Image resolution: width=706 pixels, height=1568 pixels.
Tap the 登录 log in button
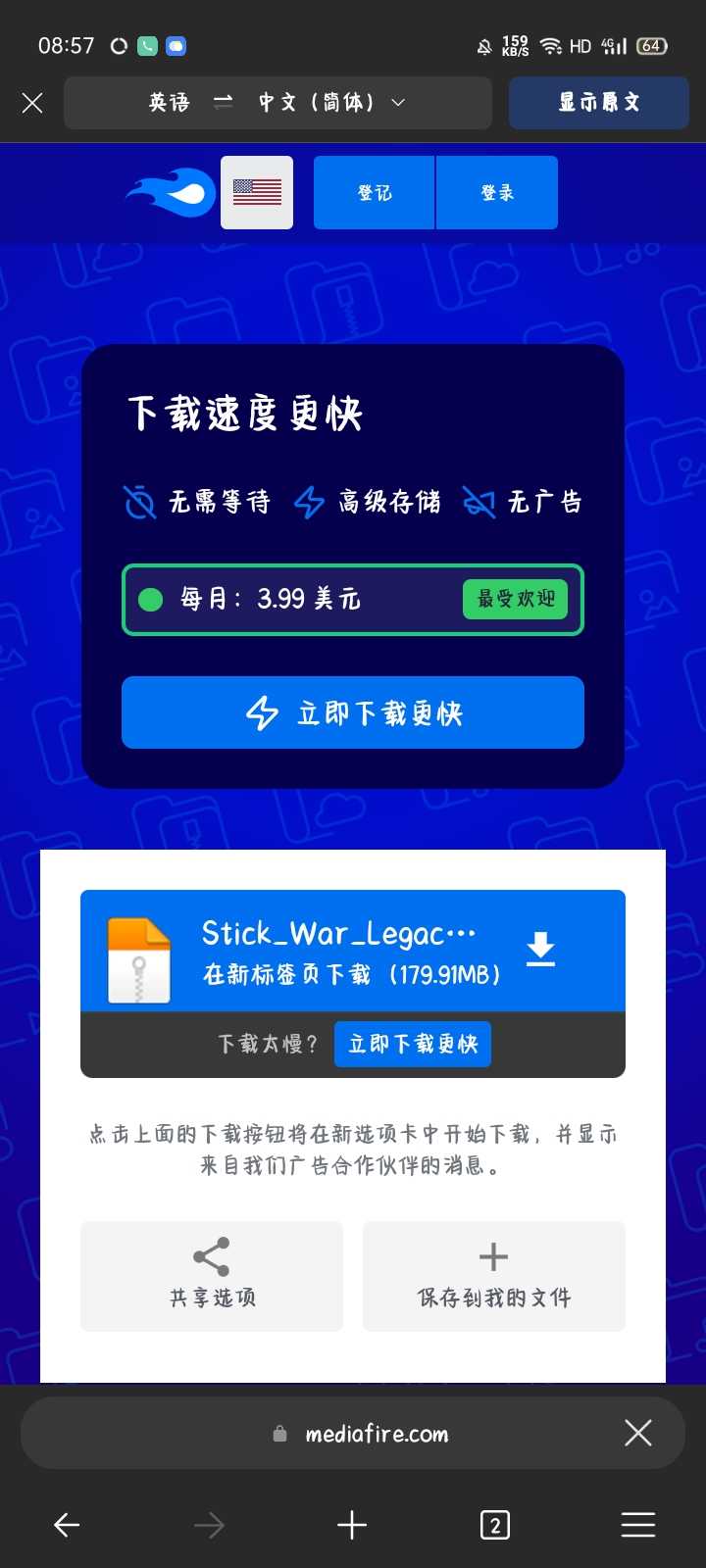click(x=497, y=193)
